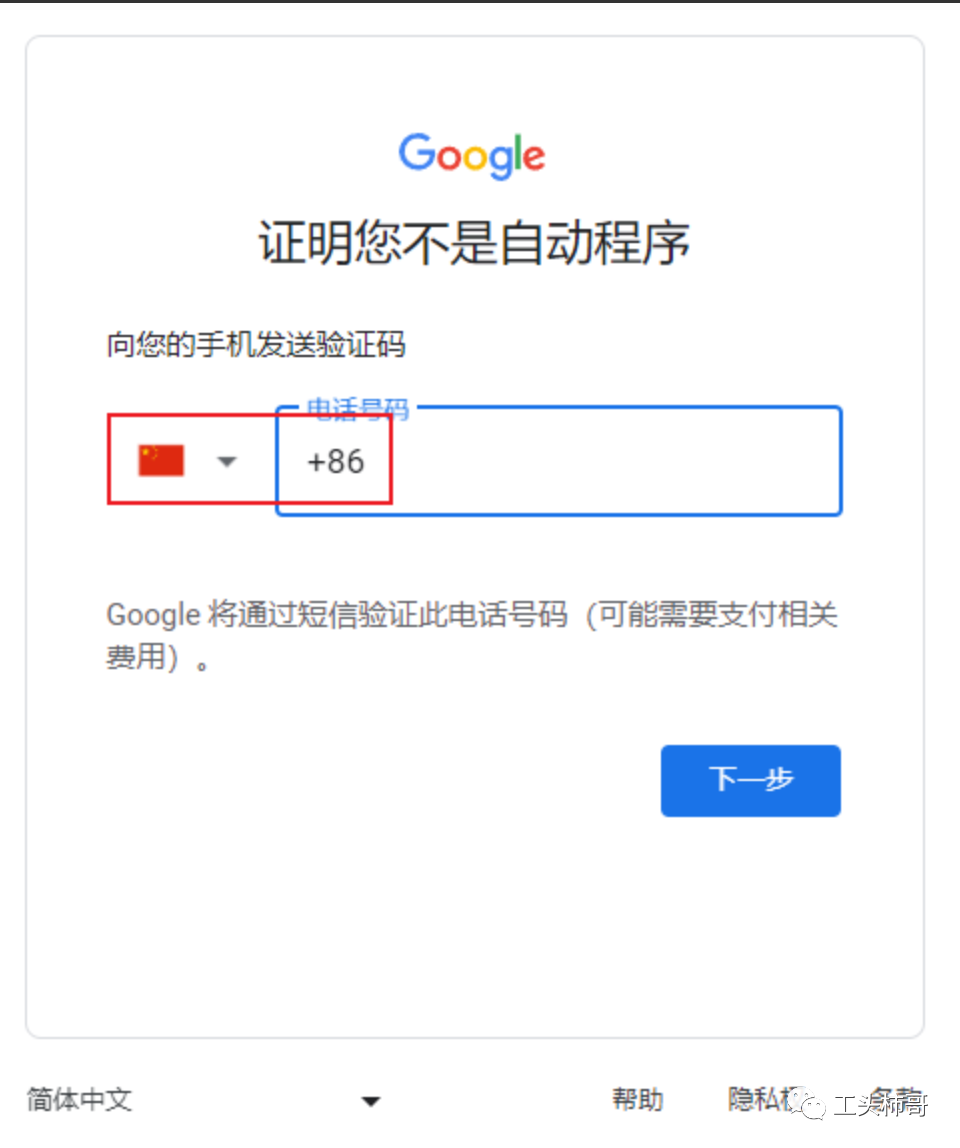Open the 帮助 help link
This screenshot has width=960, height=1148.
point(637,1100)
